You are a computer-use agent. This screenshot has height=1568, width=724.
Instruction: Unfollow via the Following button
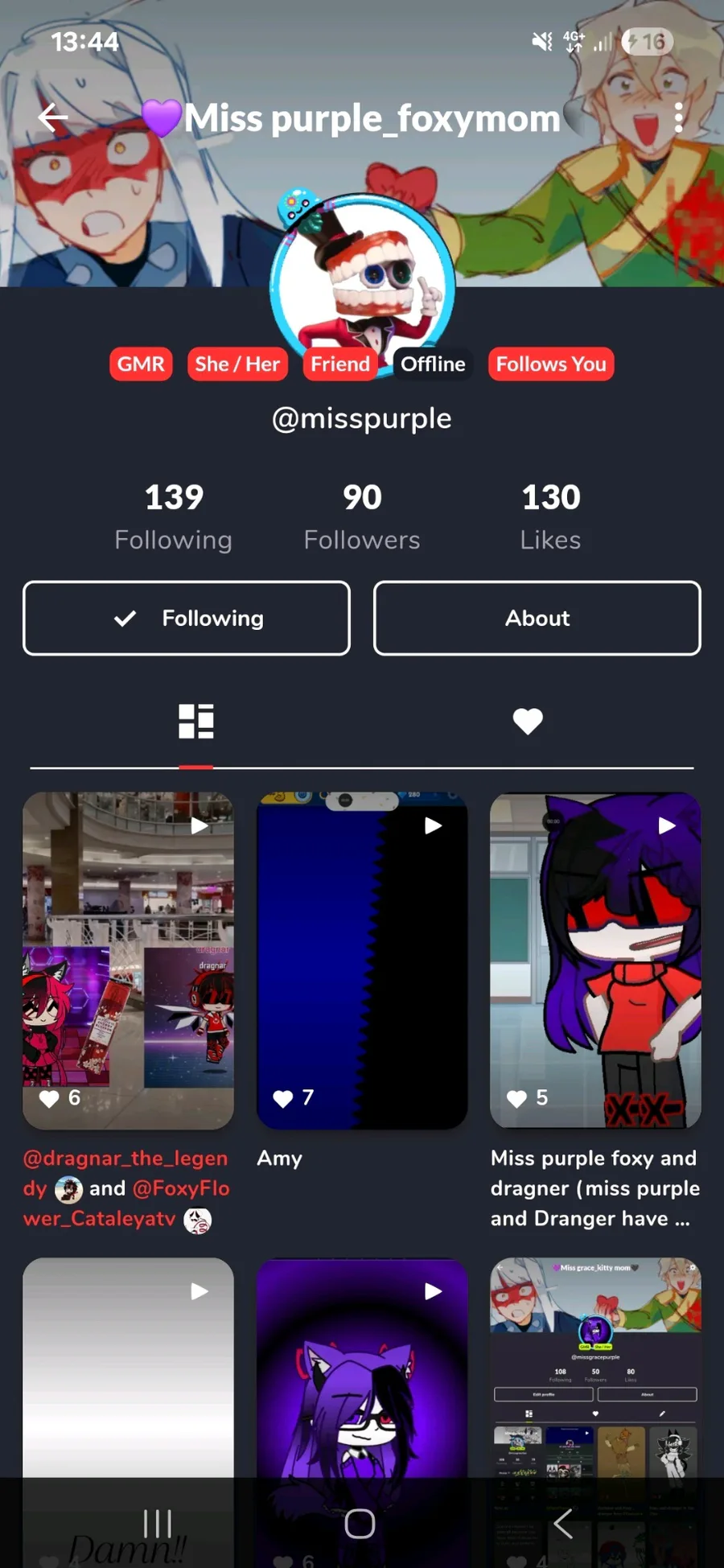point(187,618)
